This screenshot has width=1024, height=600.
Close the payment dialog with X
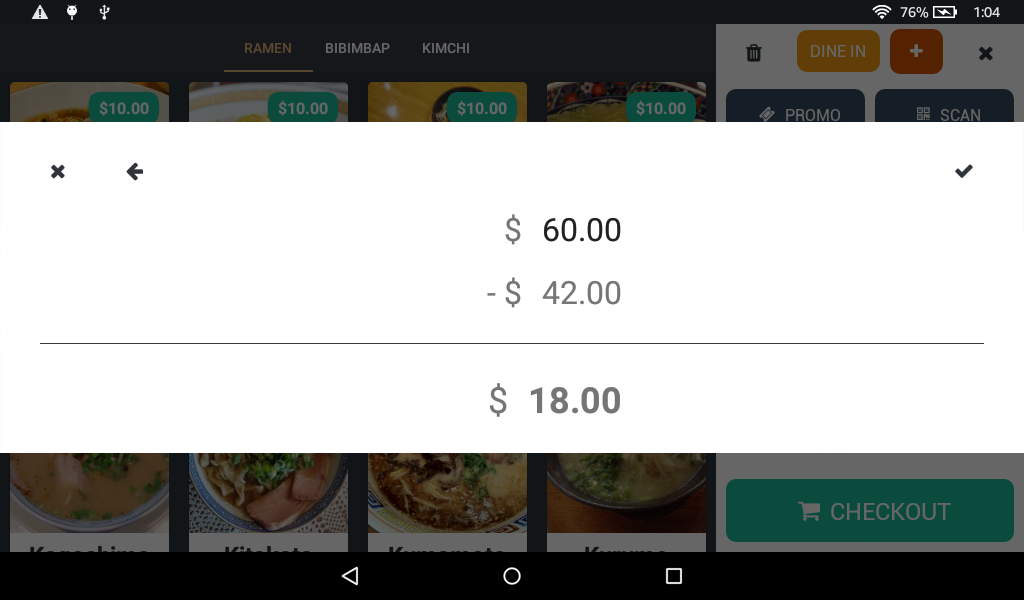(58, 172)
